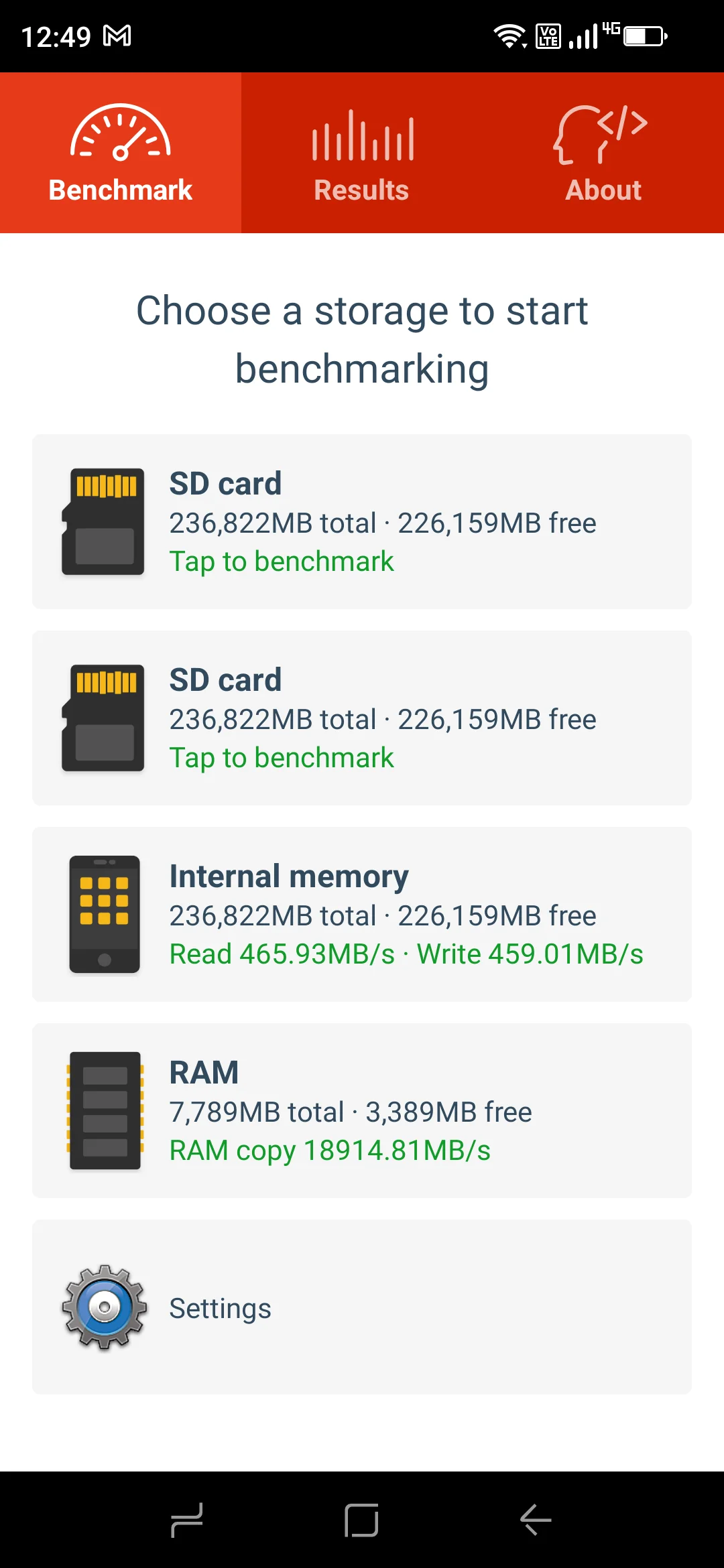
Task: Tap Internal memory to benchmark
Action: [x=362, y=914]
